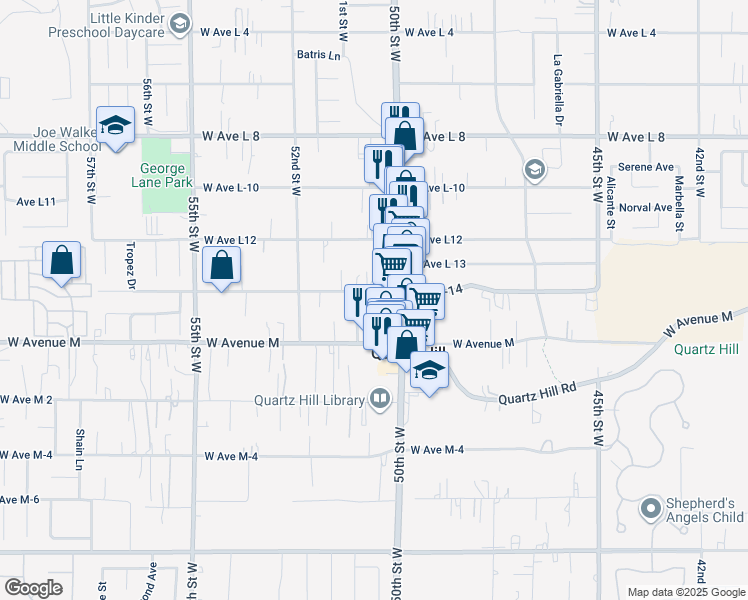This screenshot has width=748, height=600.
Task: Select shopping bag marker near Tropez Dr
Action: 62,260
